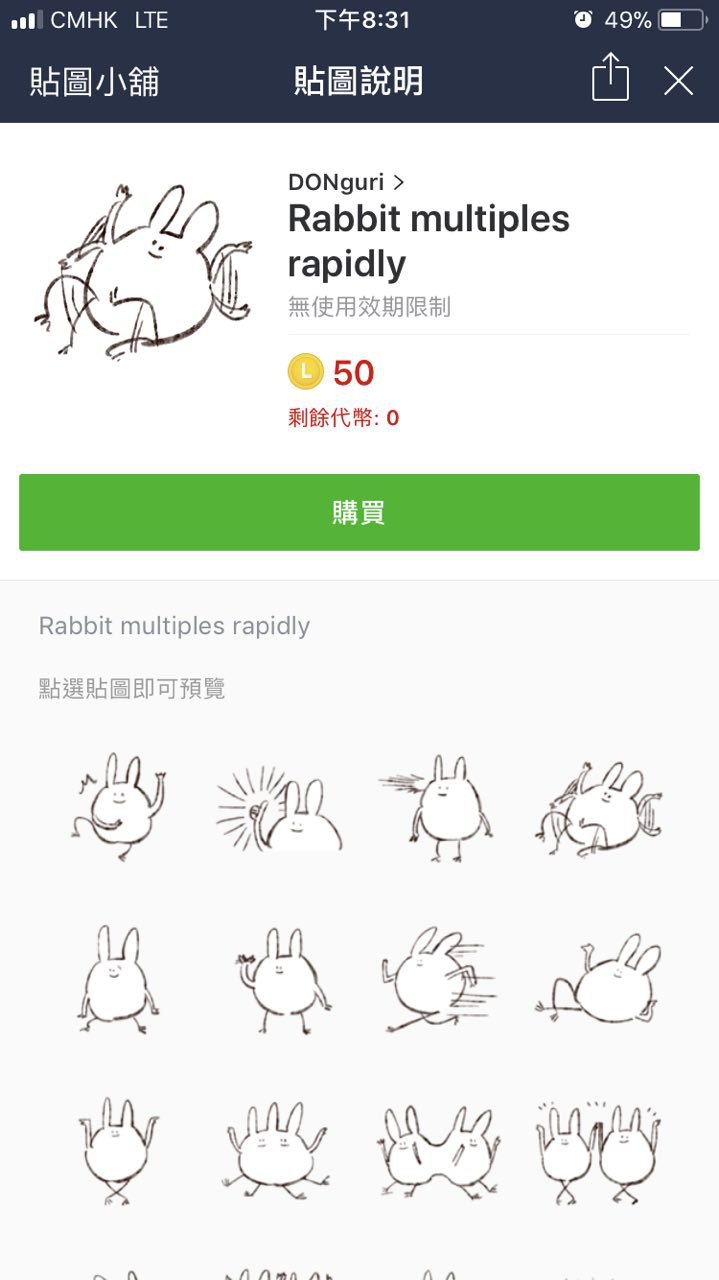Preview the three-eared merged rabbit sticker
The width and height of the screenshot is (719, 1280).
277,1150
